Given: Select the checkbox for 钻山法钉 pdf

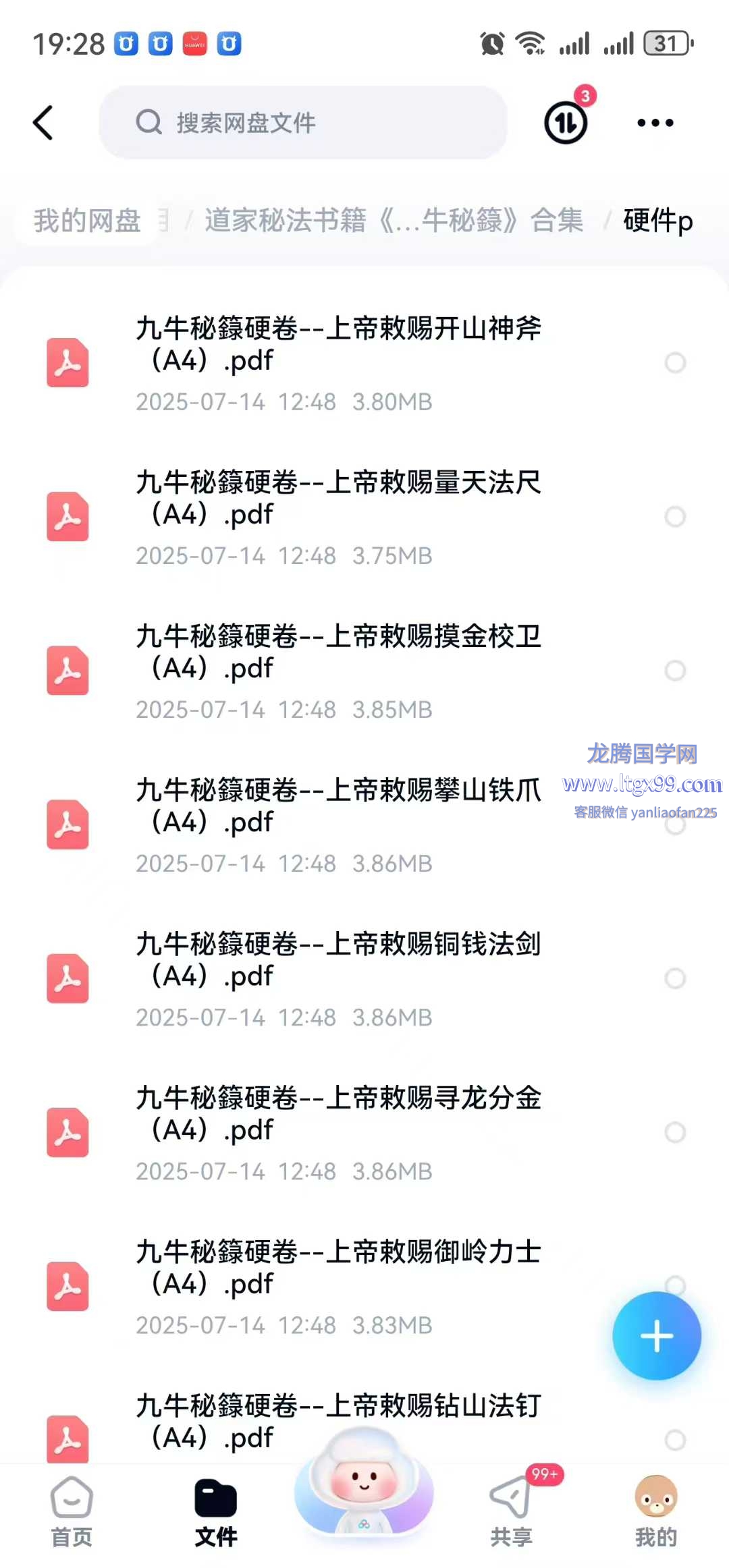Looking at the screenshot, I should click(x=675, y=1440).
